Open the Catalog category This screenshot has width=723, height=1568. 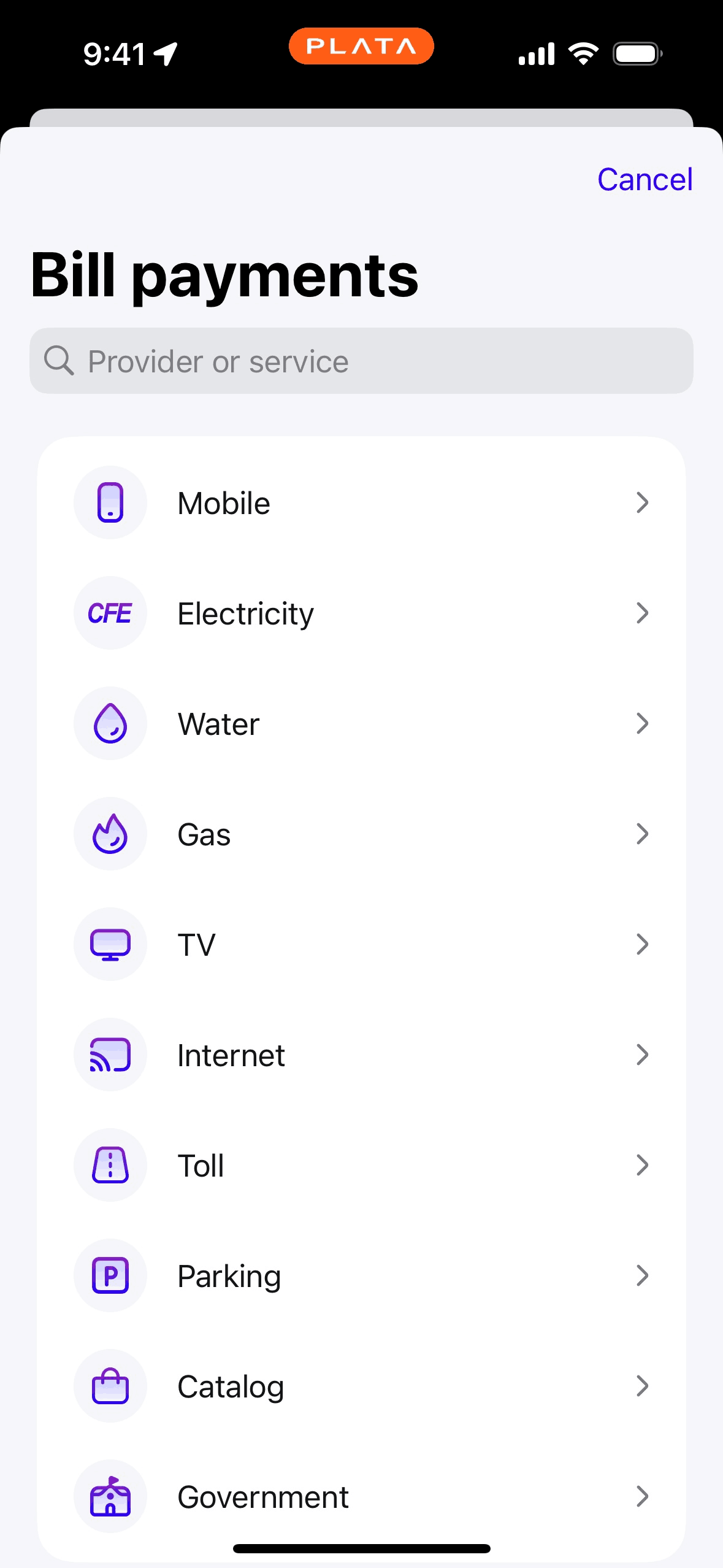361,1386
